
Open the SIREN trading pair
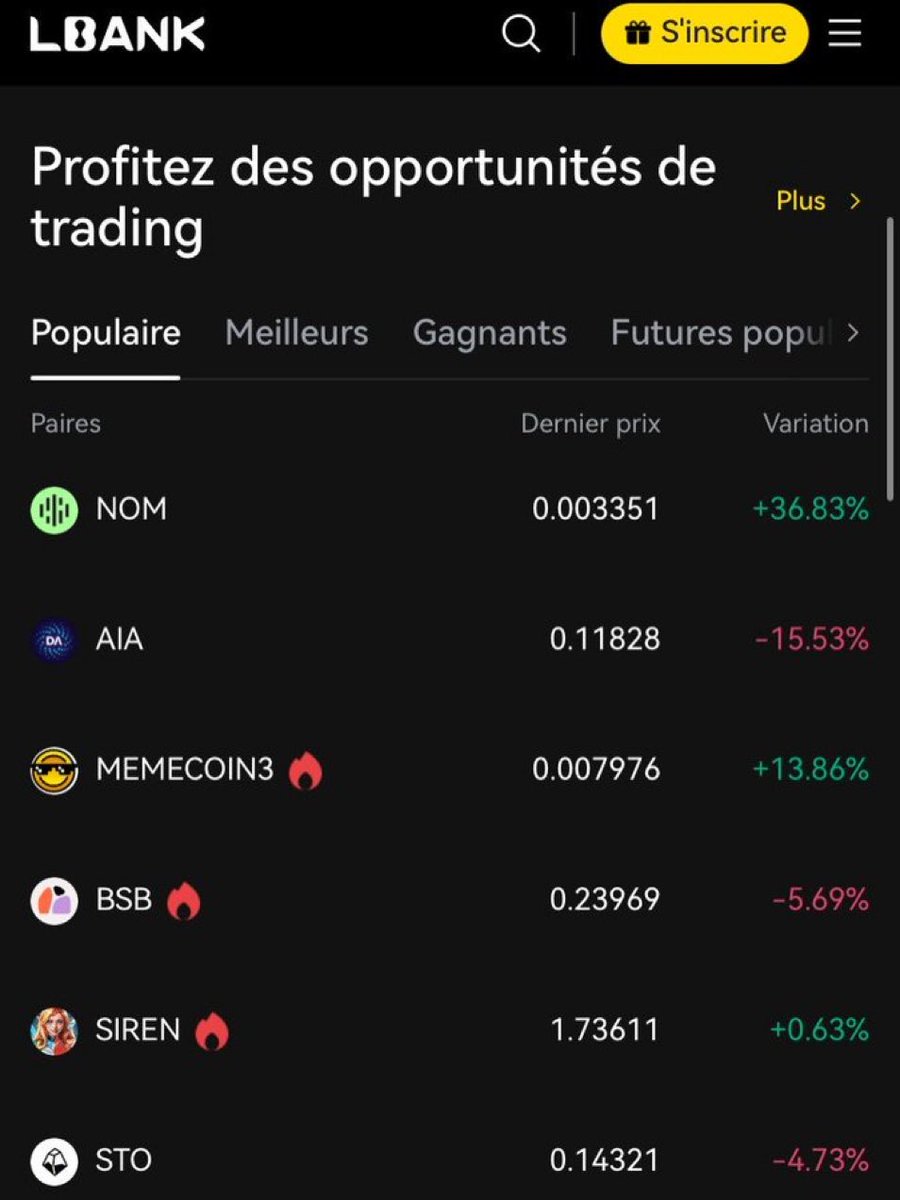(138, 1029)
